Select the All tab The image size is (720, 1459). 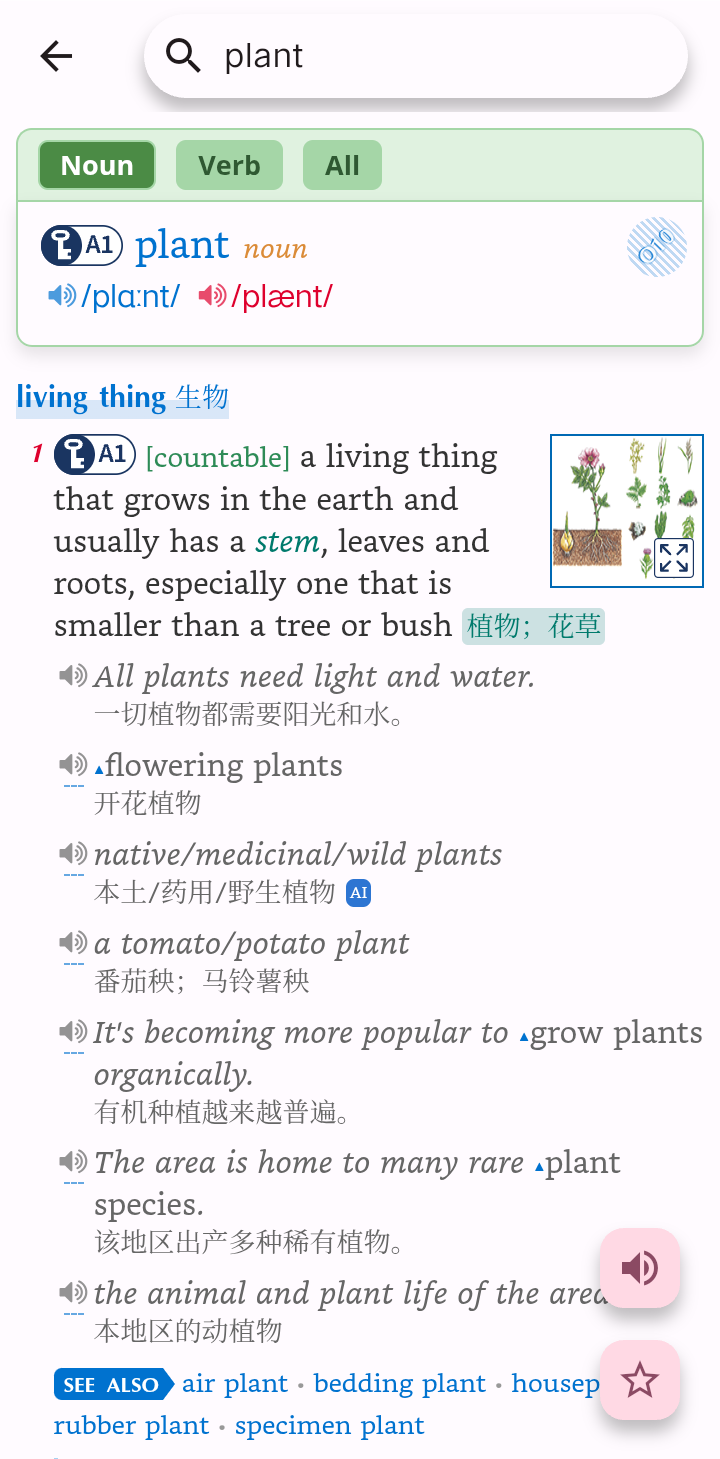tap(342, 165)
